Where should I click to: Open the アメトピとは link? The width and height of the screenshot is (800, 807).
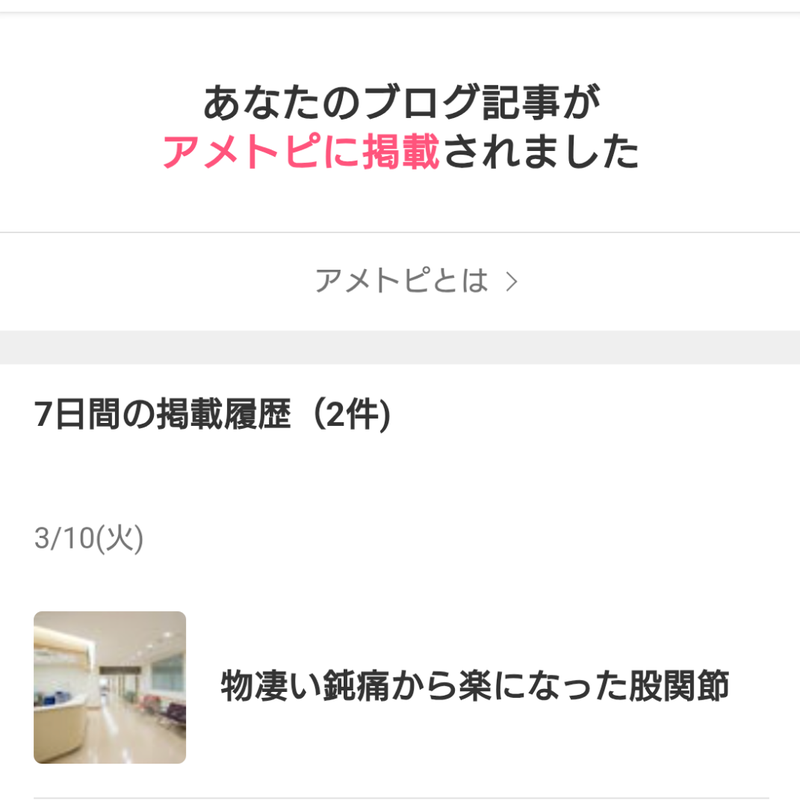[415, 281]
